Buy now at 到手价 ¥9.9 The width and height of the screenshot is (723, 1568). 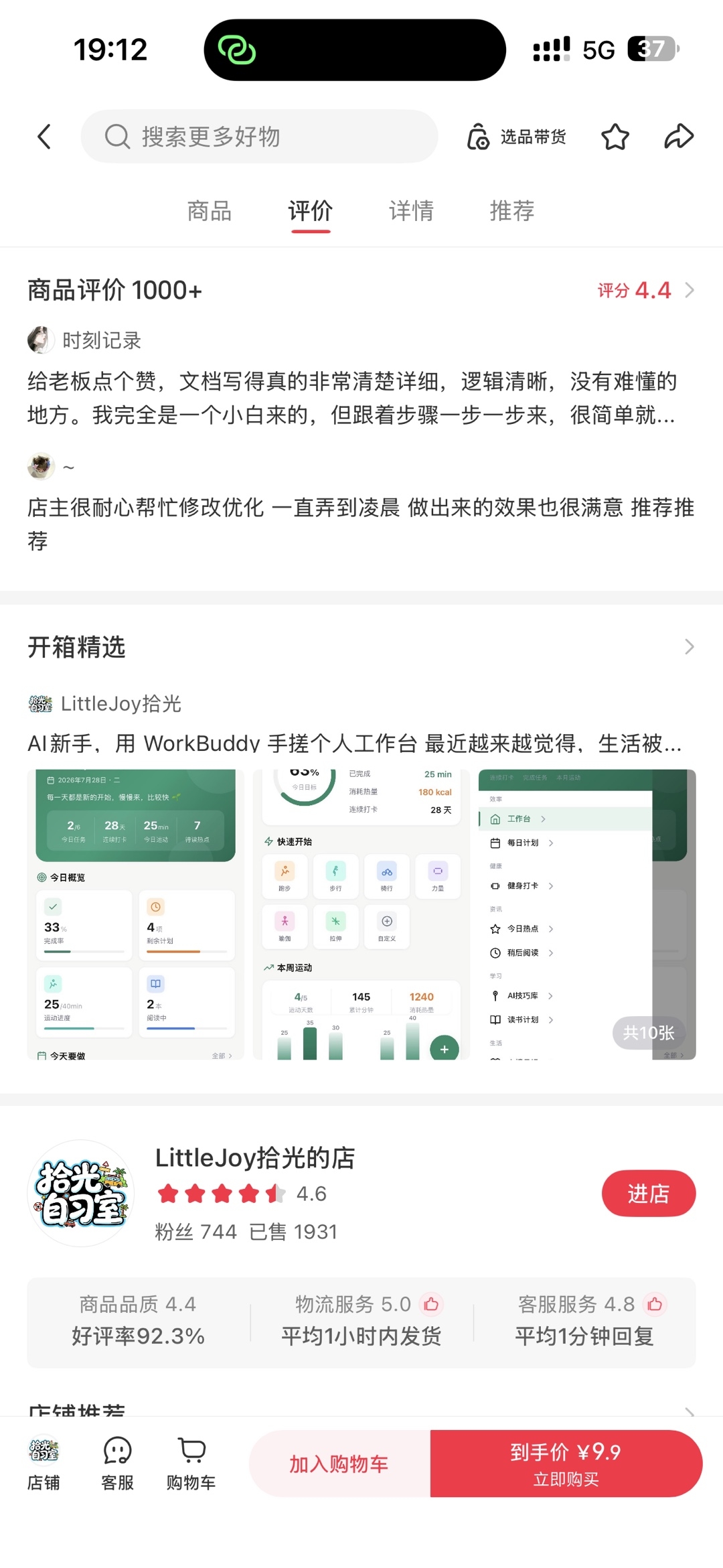pos(566,1464)
